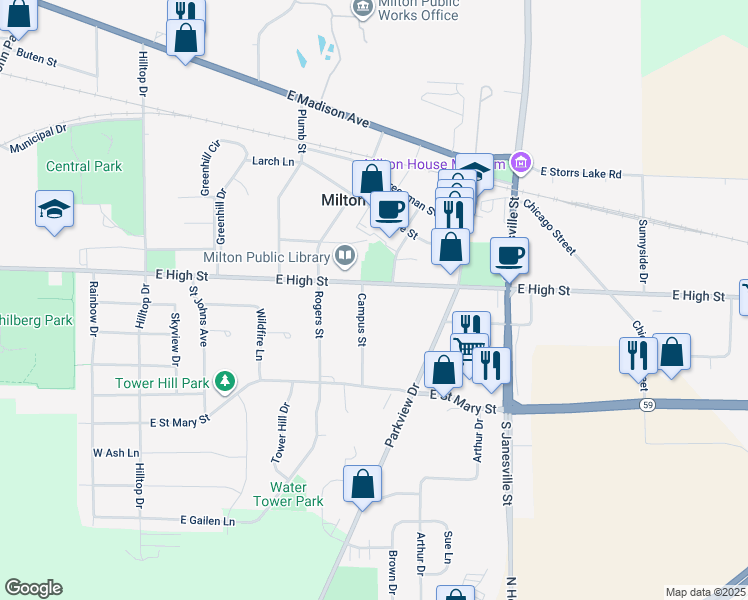
Task: Tap the shopping bag near Water Tower Park
Action: click(x=363, y=484)
